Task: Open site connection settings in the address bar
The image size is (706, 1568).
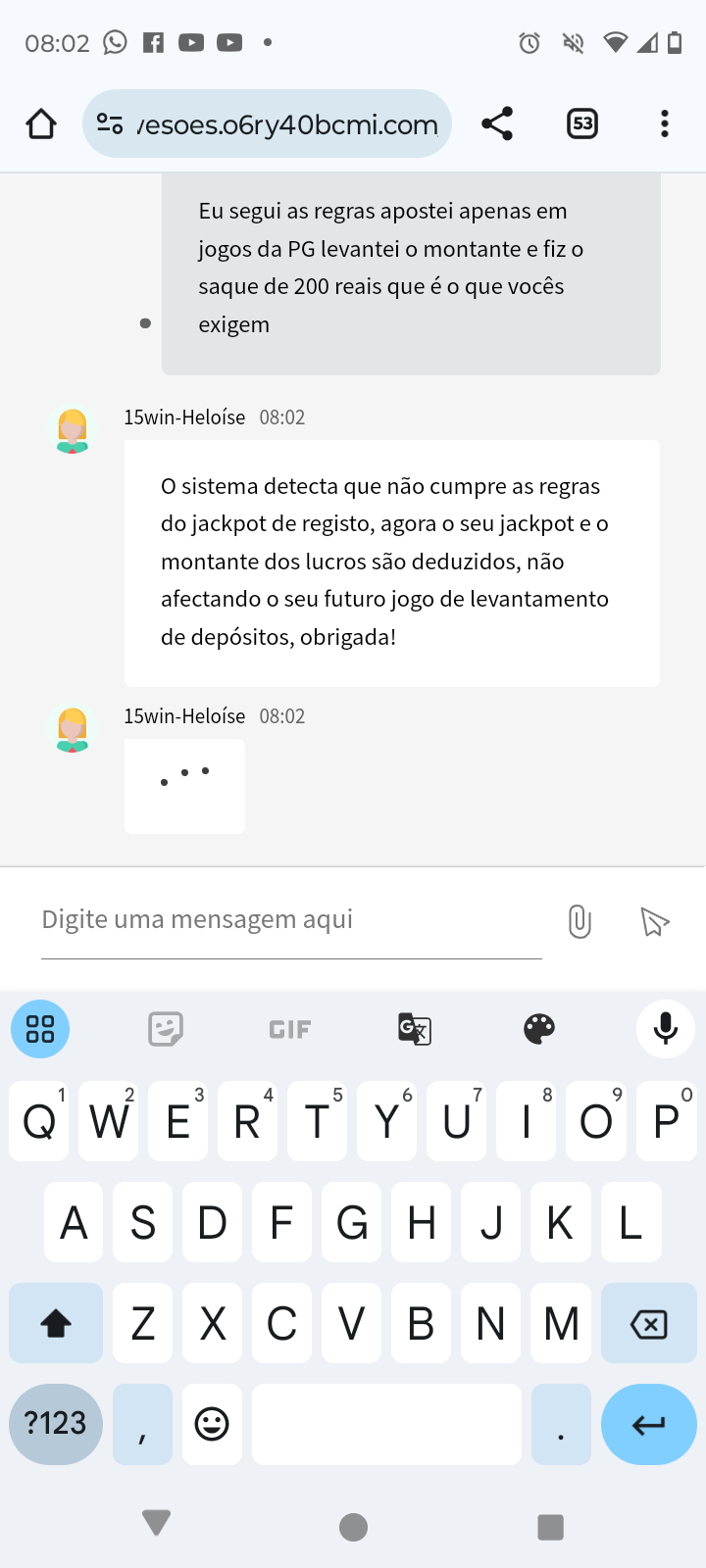Action: pyautogui.click(x=111, y=123)
